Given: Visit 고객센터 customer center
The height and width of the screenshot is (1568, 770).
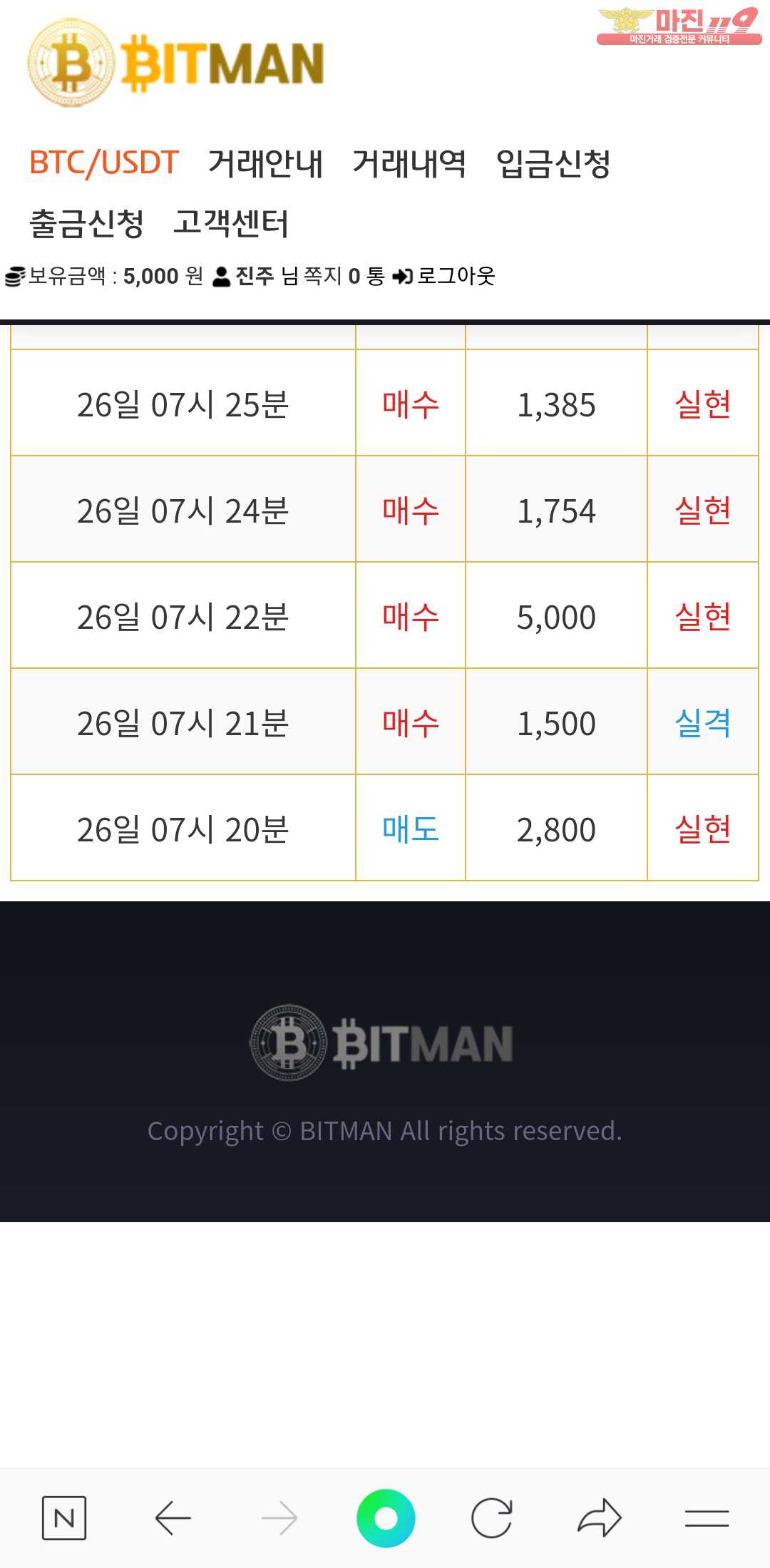Looking at the screenshot, I should point(231,223).
